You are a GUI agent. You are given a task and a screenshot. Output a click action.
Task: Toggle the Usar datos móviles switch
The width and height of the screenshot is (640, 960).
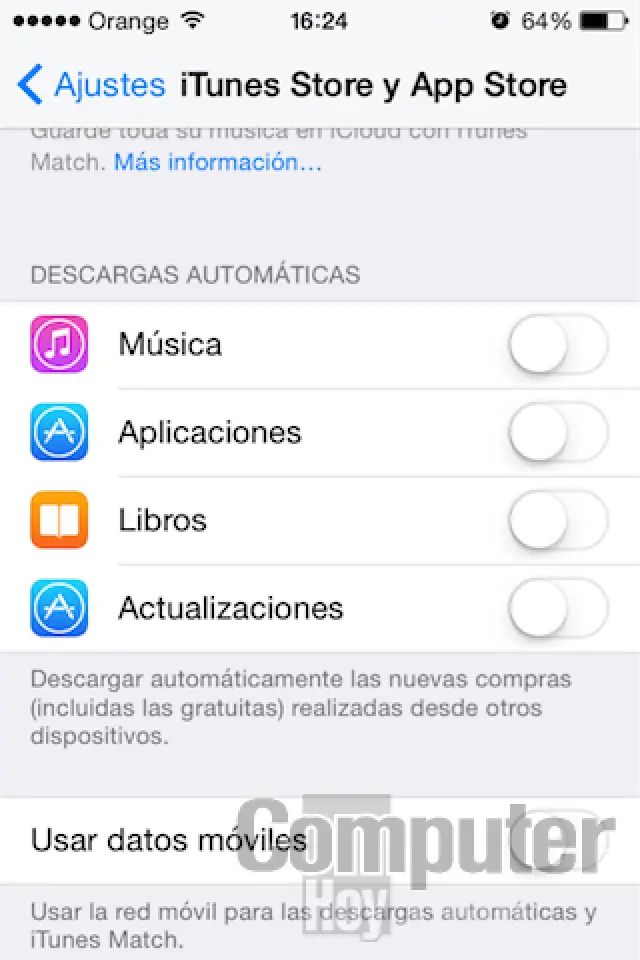pyautogui.click(x=557, y=840)
